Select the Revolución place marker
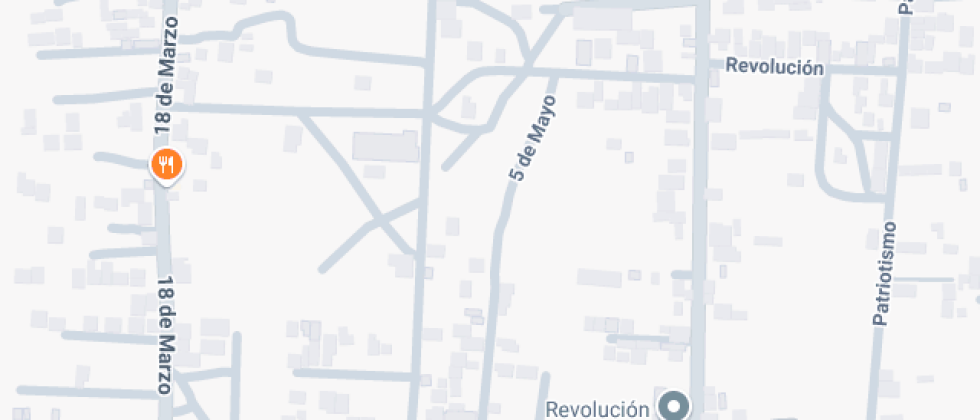 click(x=673, y=405)
